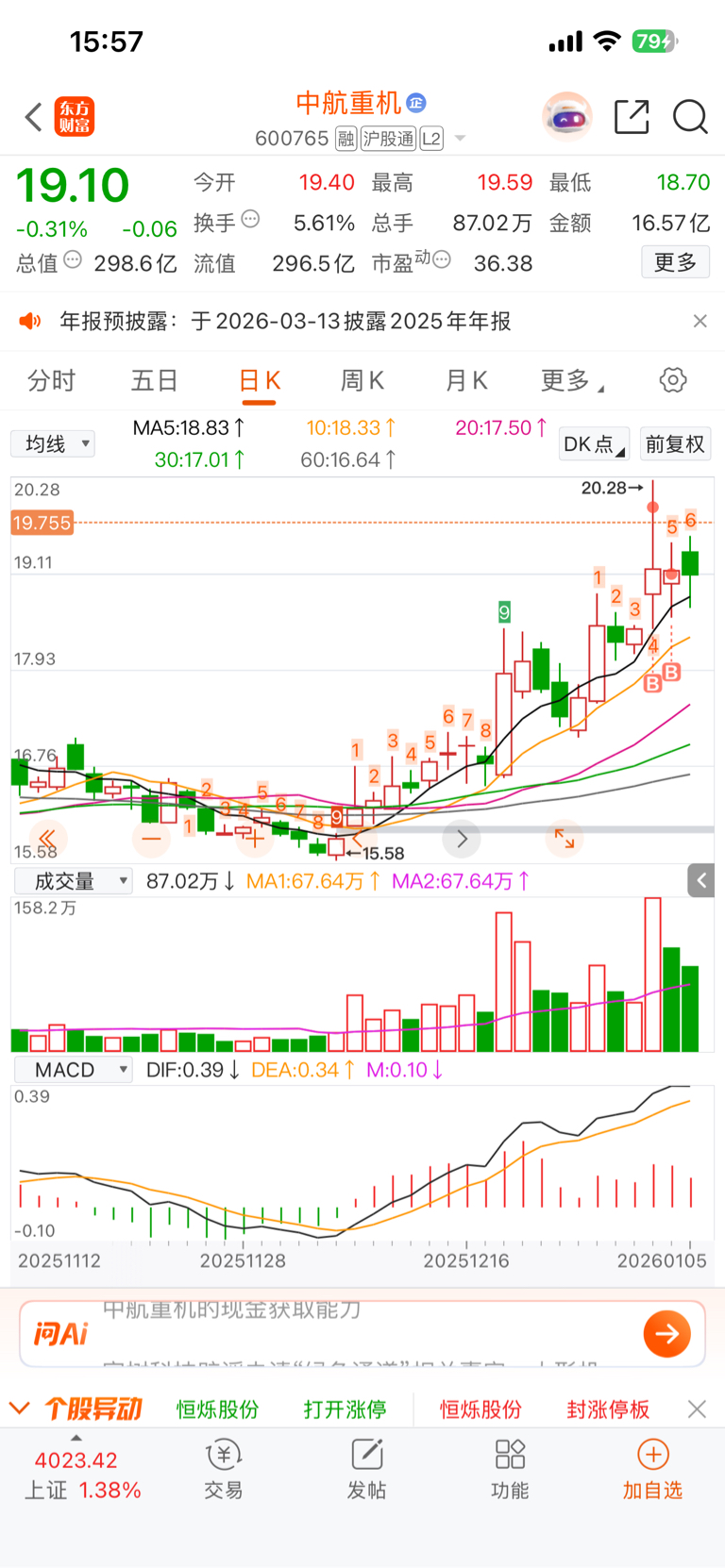Open the search magnifier

point(690,117)
